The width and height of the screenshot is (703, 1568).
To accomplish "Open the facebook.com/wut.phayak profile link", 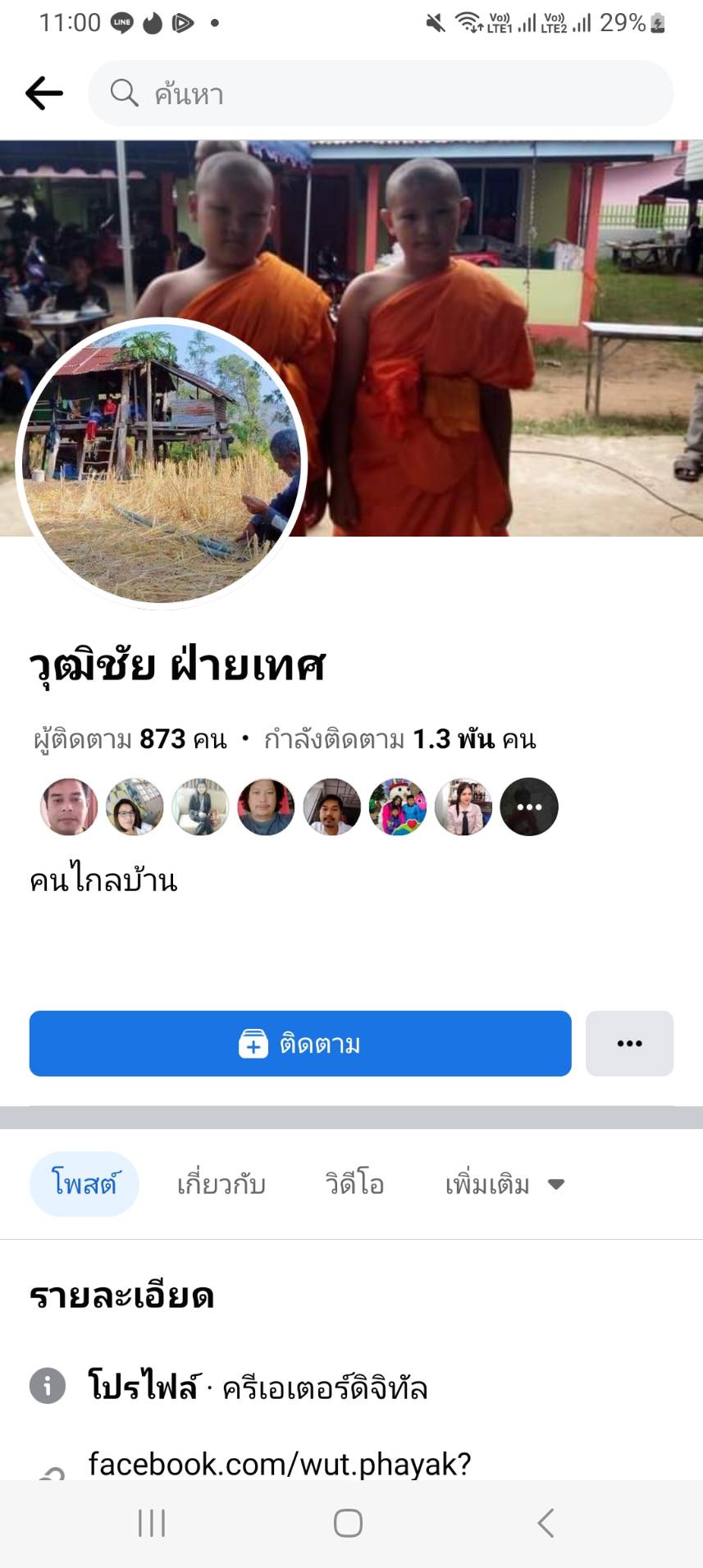I will [279, 1464].
